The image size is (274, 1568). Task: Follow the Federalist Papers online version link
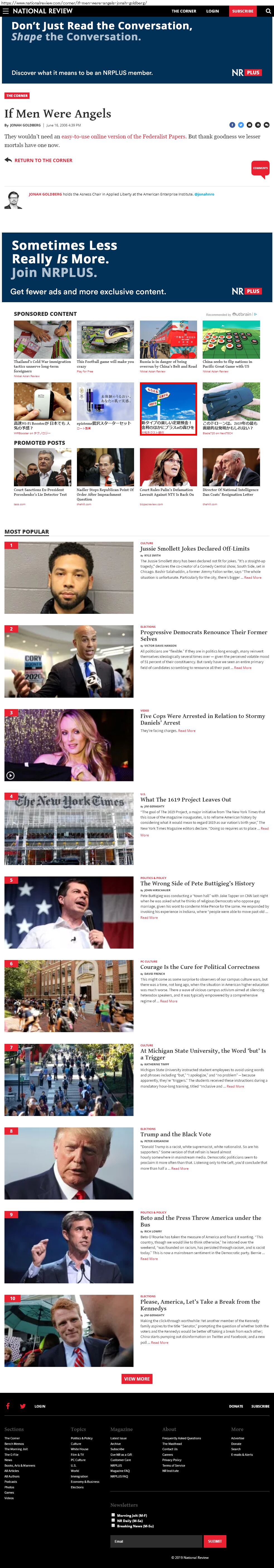click(x=123, y=136)
